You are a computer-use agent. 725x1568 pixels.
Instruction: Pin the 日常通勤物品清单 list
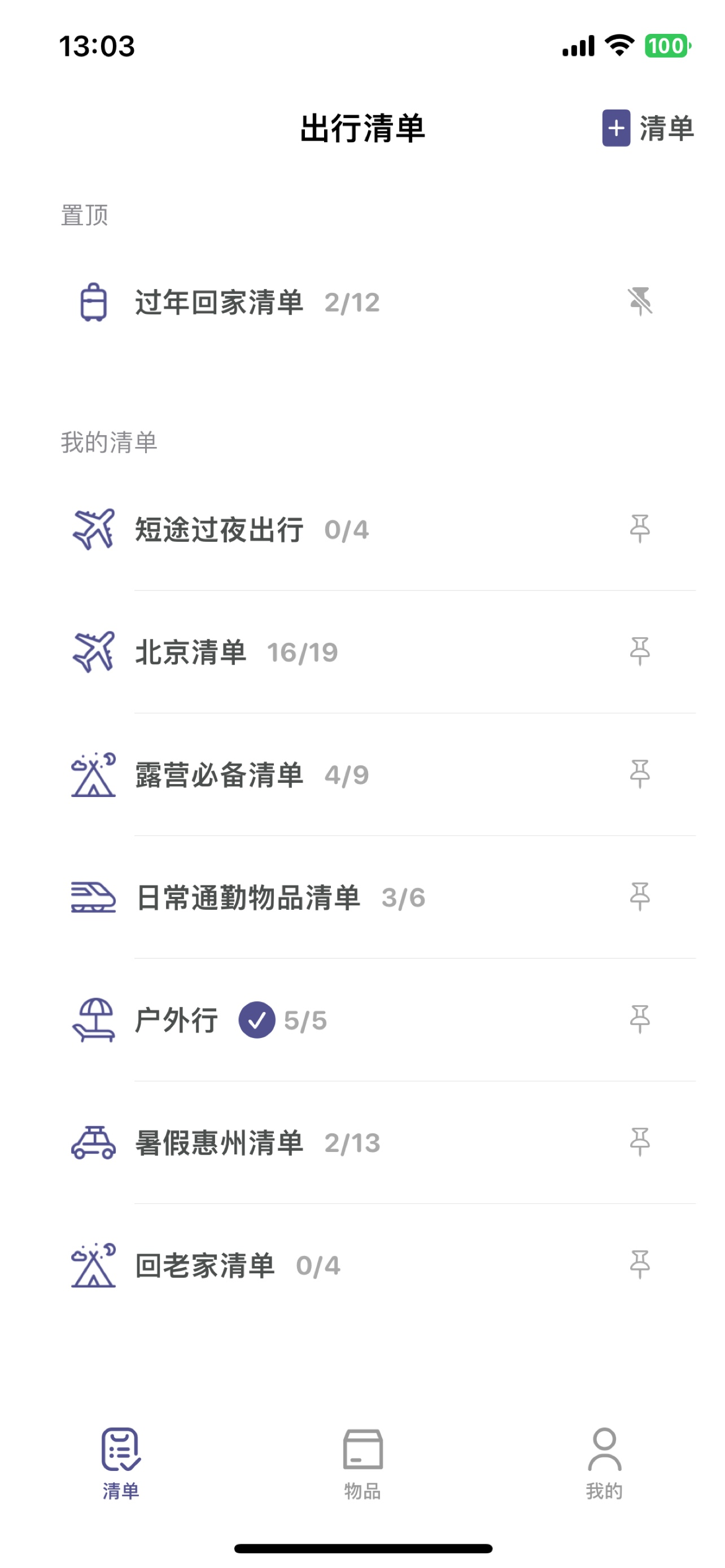[640, 897]
